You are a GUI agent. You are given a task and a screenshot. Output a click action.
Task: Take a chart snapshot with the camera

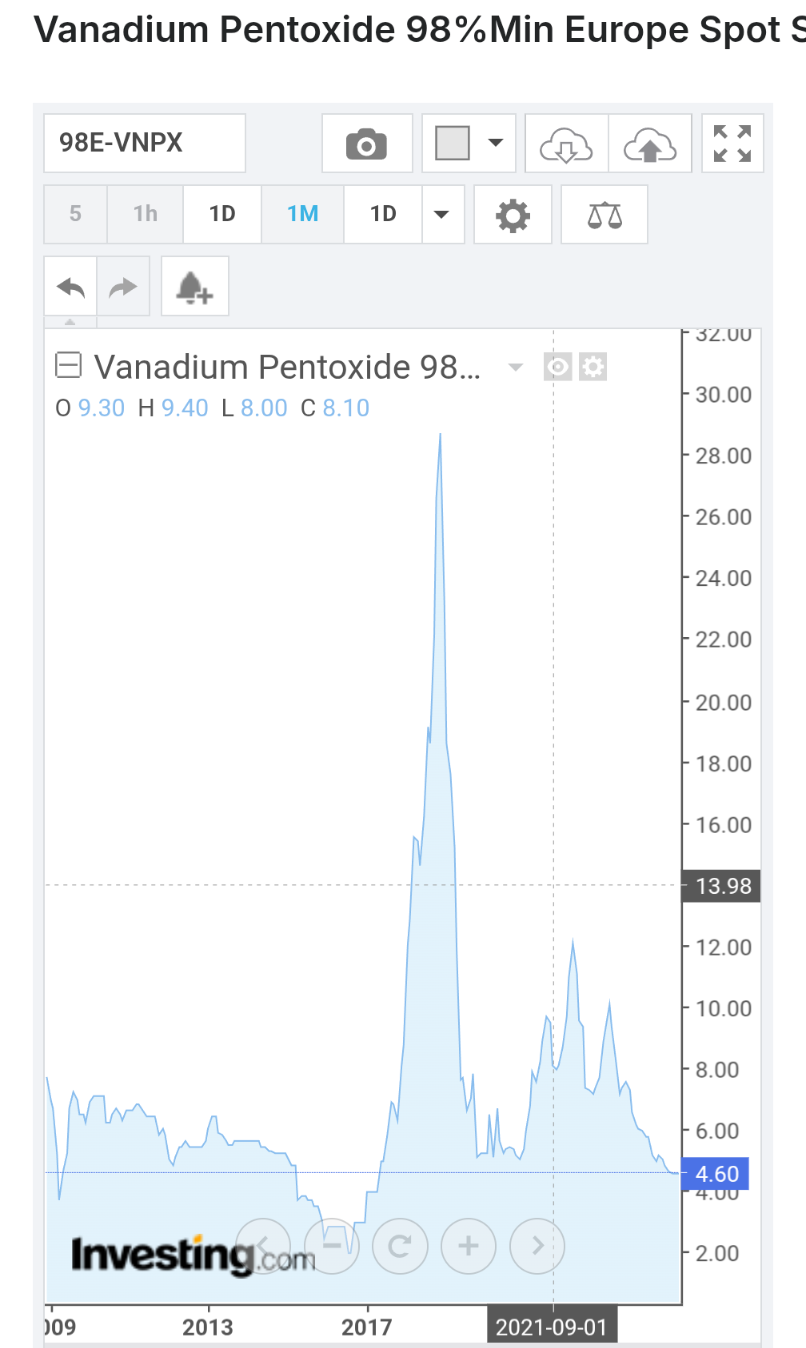pos(366,144)
